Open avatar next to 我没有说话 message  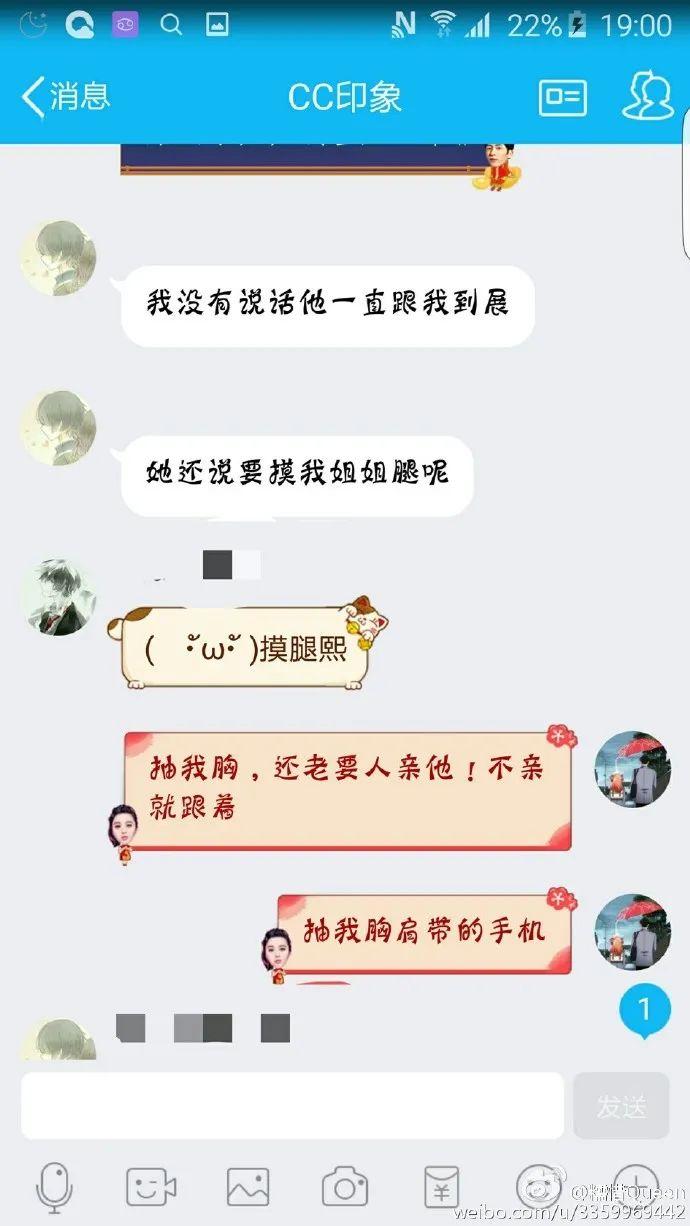click(59, 258)
